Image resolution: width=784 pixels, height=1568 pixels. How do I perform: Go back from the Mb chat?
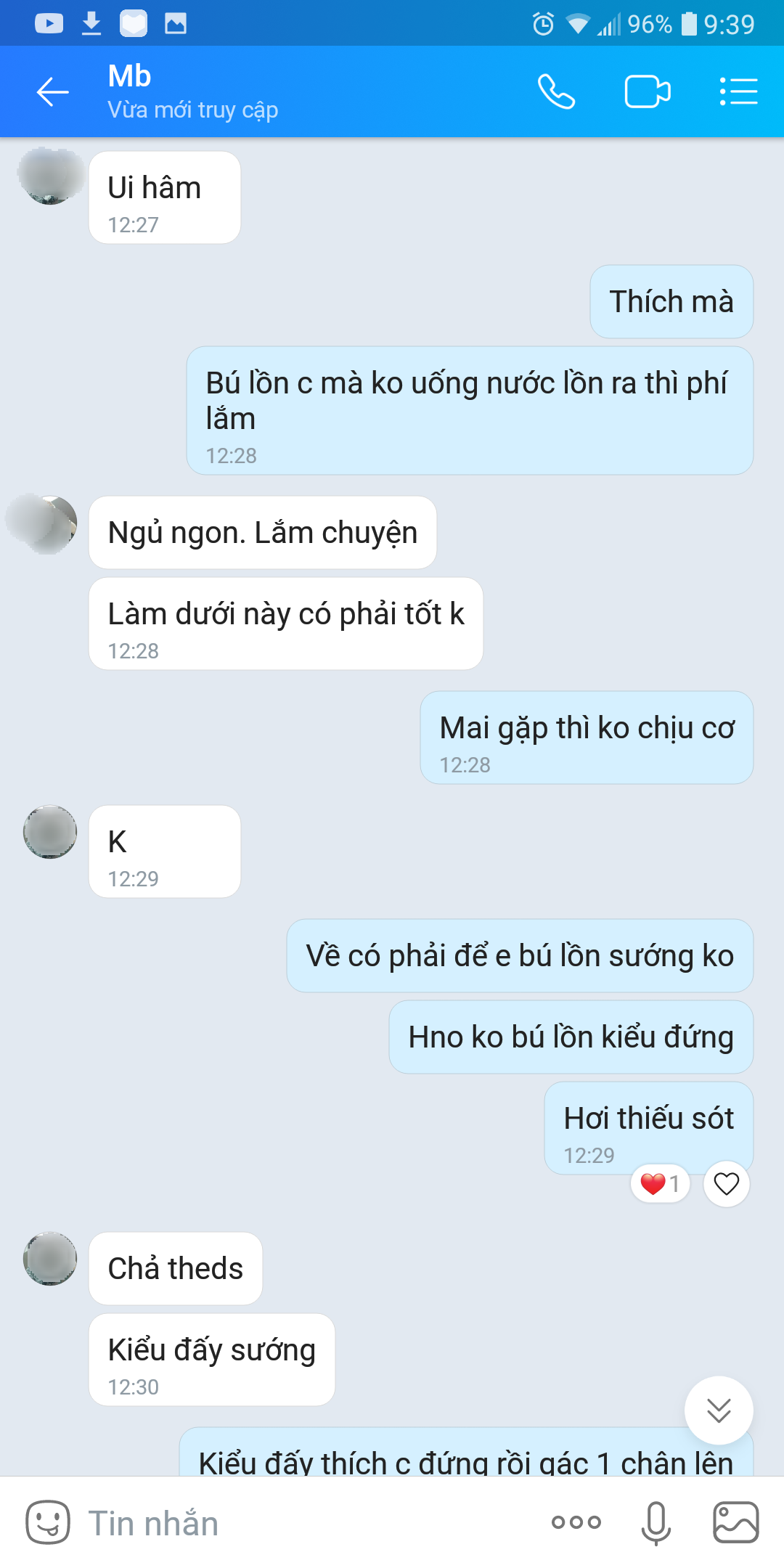click(52, 92)
